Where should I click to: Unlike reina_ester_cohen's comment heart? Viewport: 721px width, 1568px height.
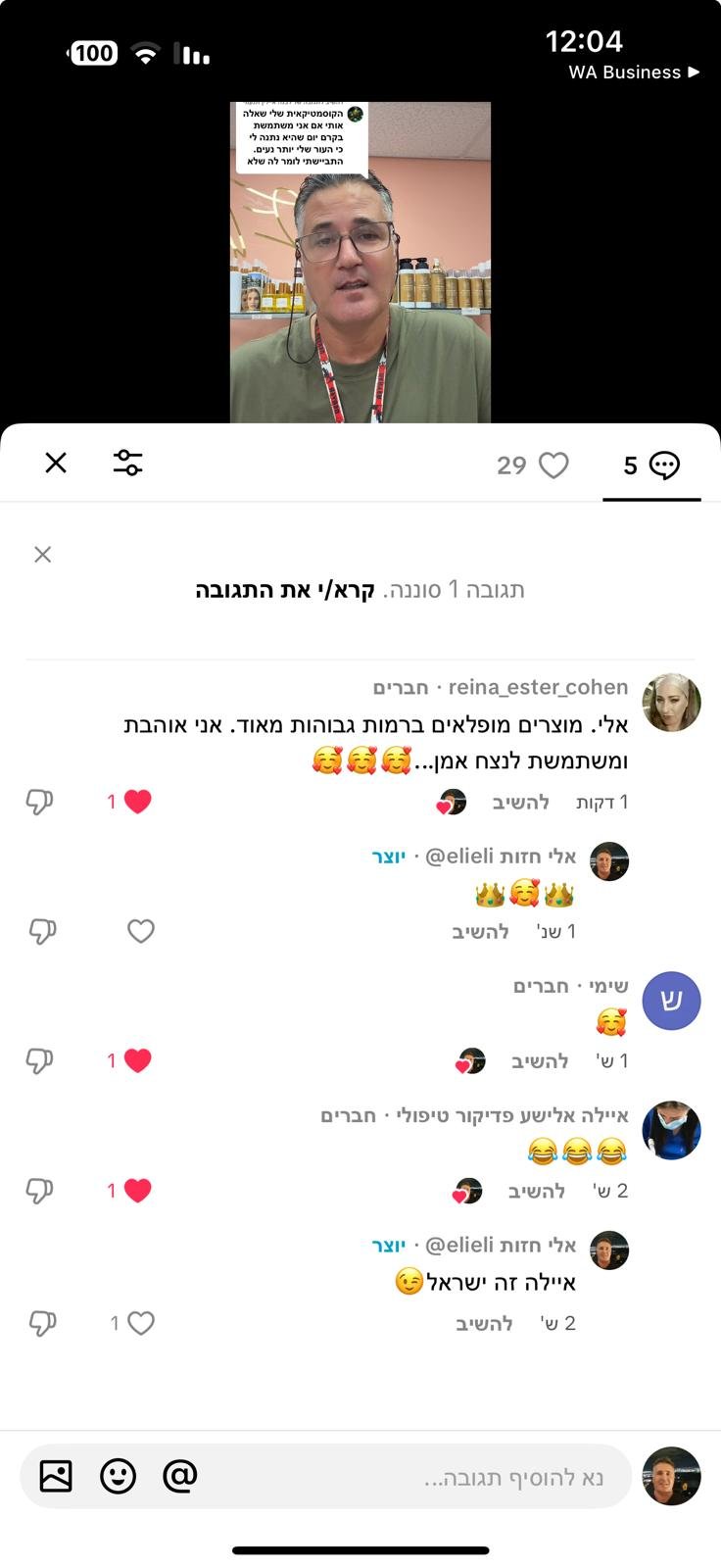pos(137,802)
